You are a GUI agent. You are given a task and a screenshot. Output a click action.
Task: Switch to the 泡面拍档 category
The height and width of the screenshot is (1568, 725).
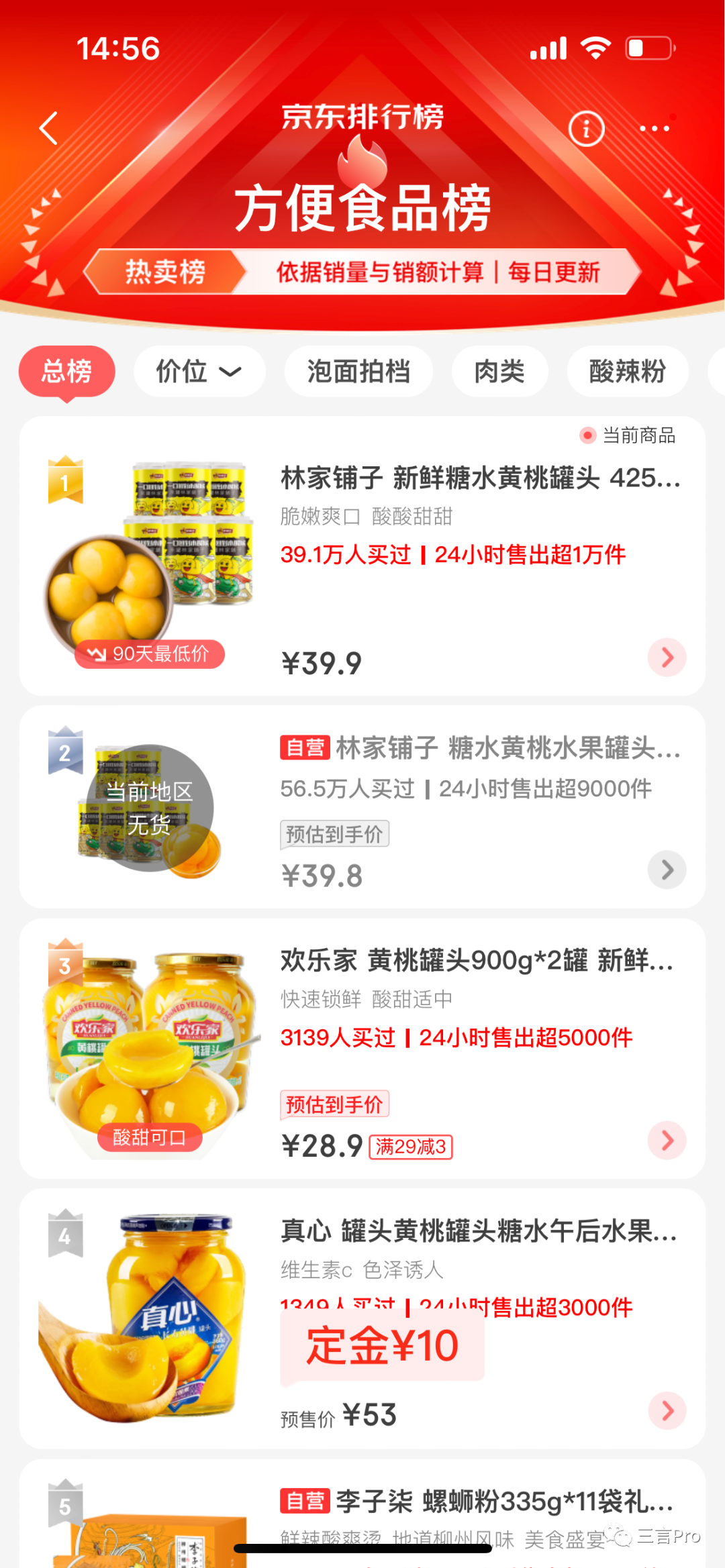coord(358,371)
